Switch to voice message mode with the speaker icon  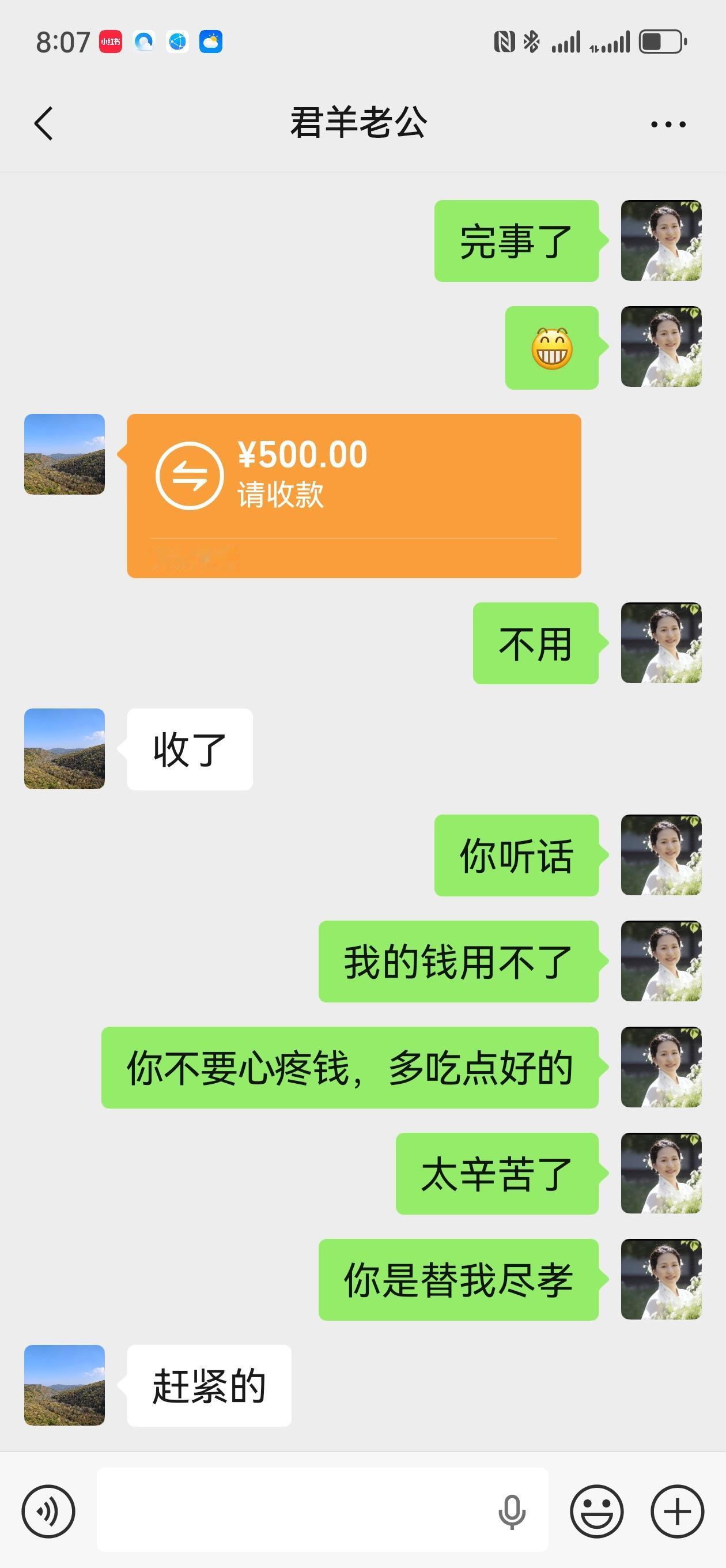coord(48,1511)
